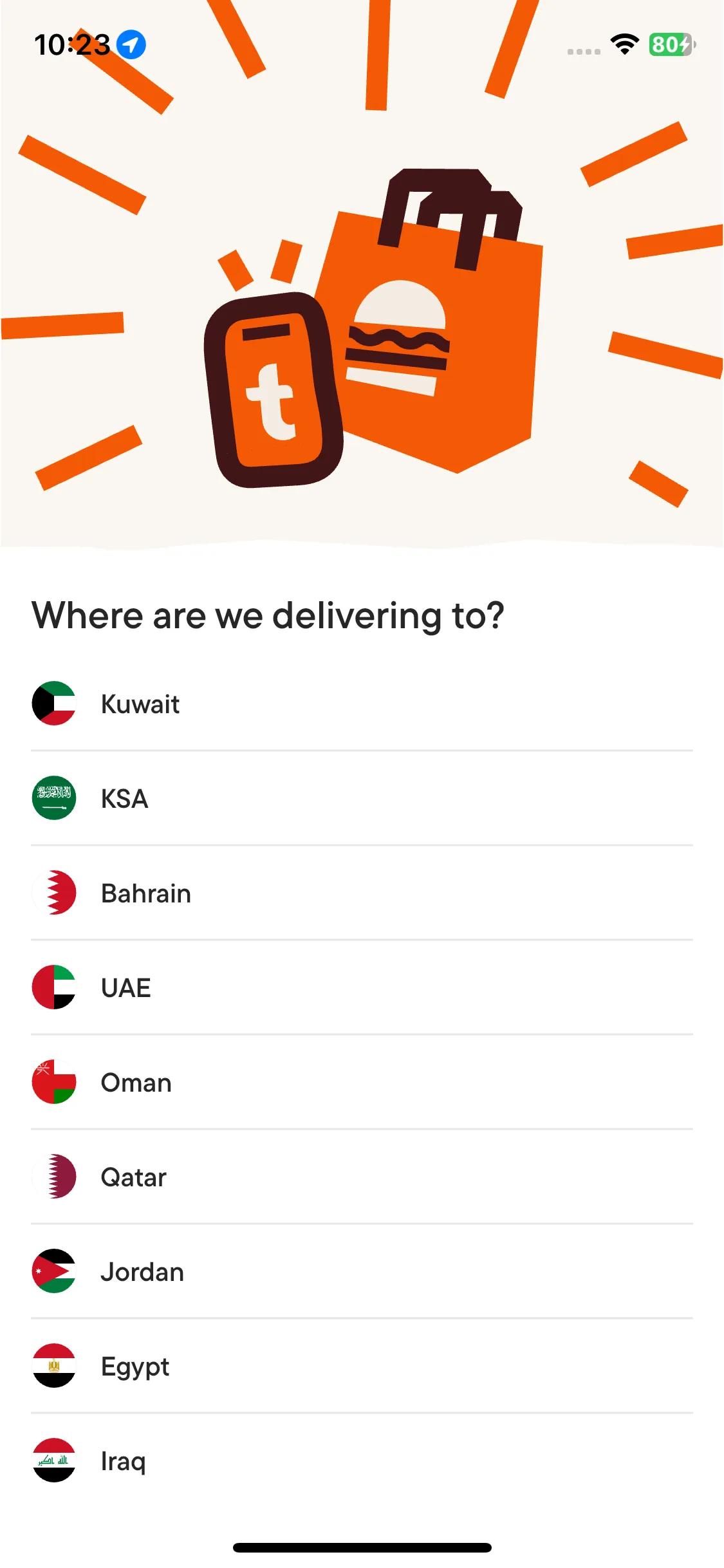724x1568 pixels.
Task: Tap the Oman country row
Action: (x=362, y=1082)
